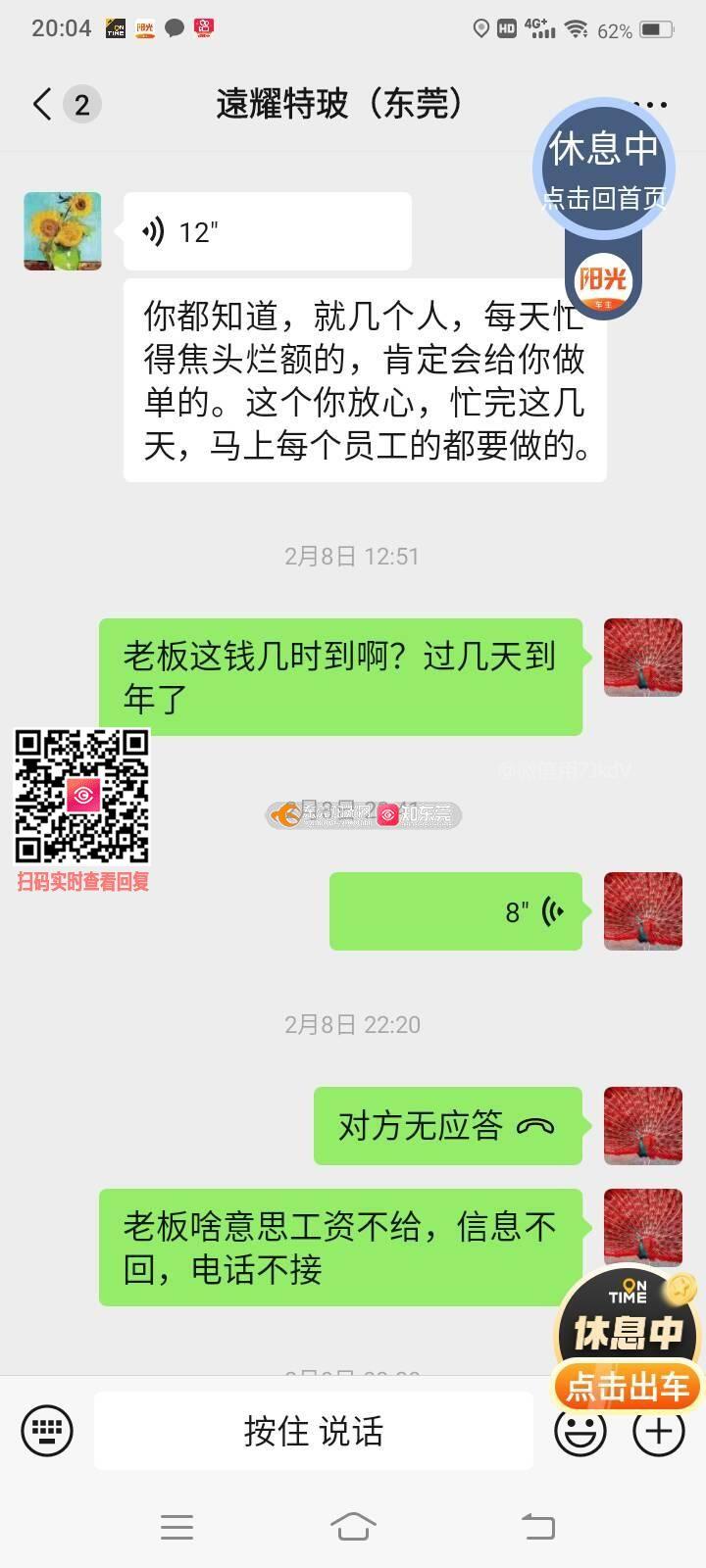The width and height of the screenshot is (706, 1568).
Task: Open the plus attachment menu
Action: [x=659, y=1431]
